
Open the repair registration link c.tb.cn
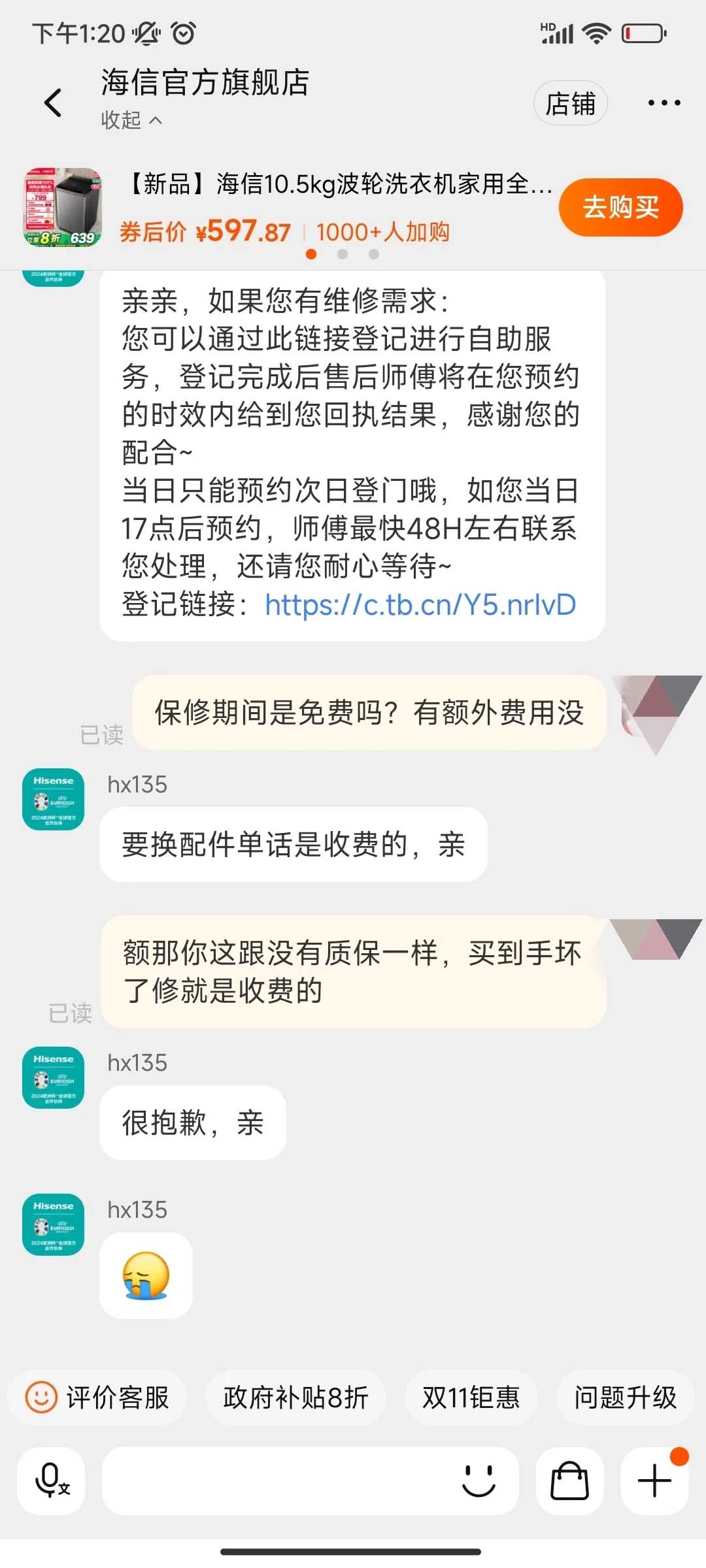click(x=420, y=604)
